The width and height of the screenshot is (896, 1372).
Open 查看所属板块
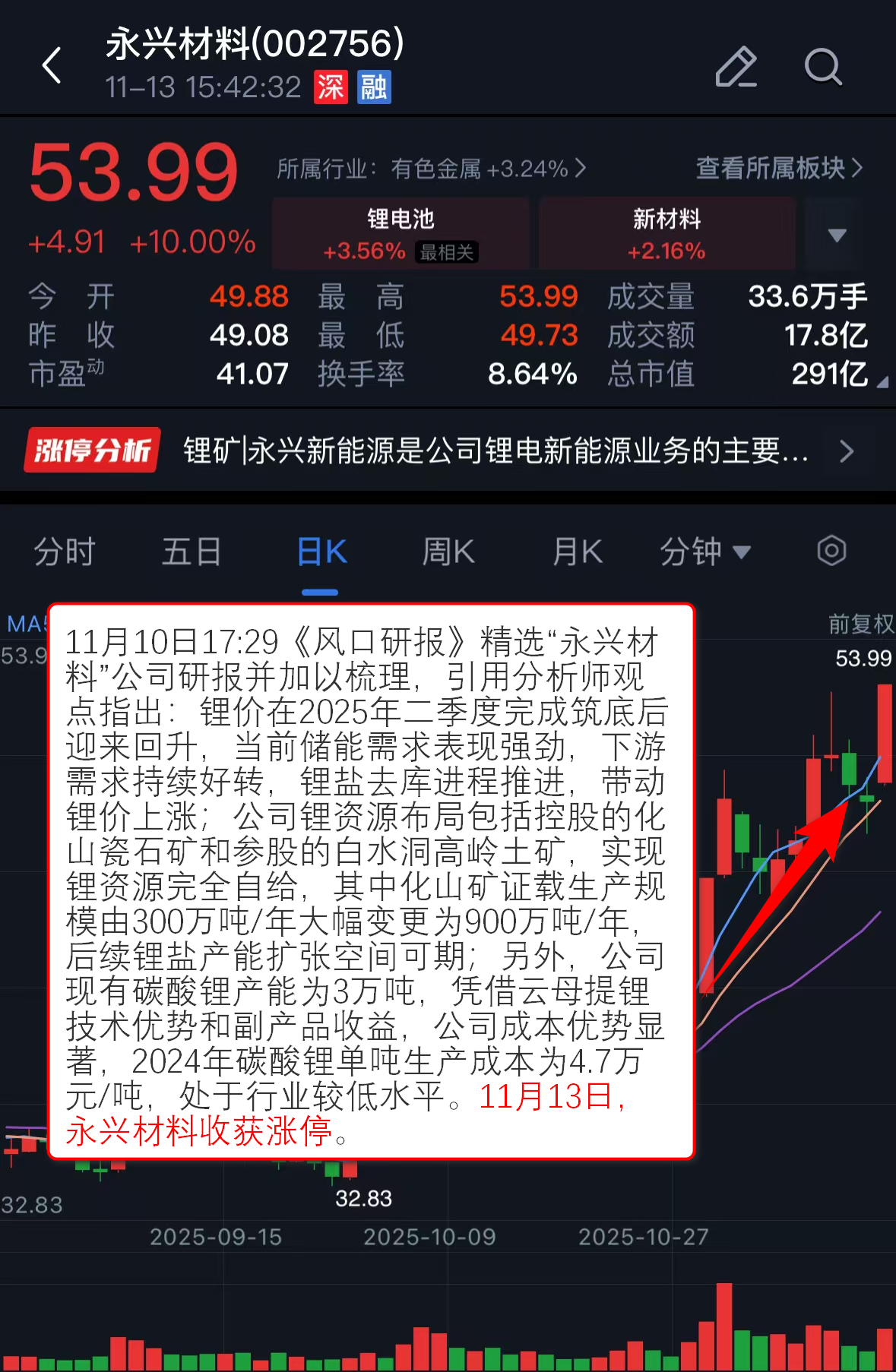point(779,168)
